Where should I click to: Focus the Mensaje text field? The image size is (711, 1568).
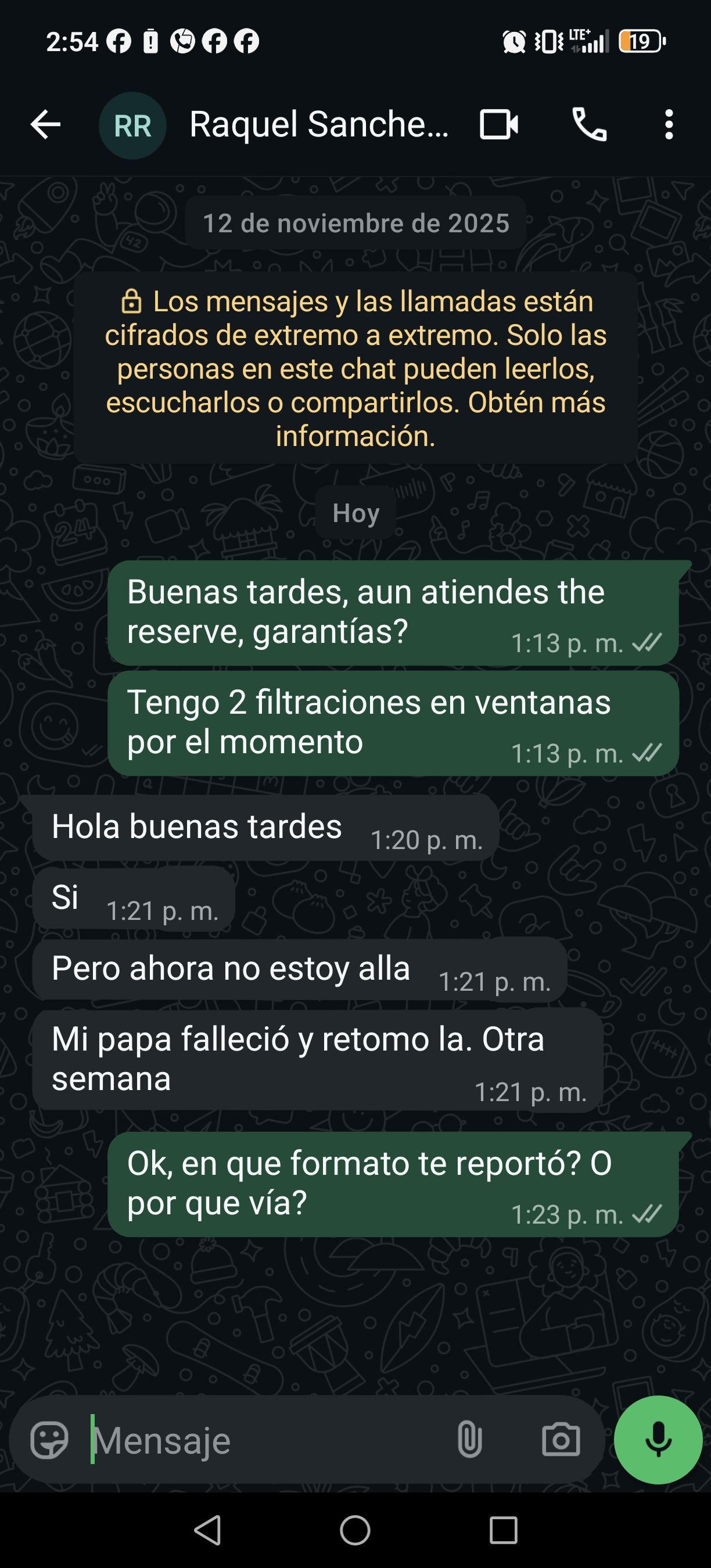[x=268, y=1440]
